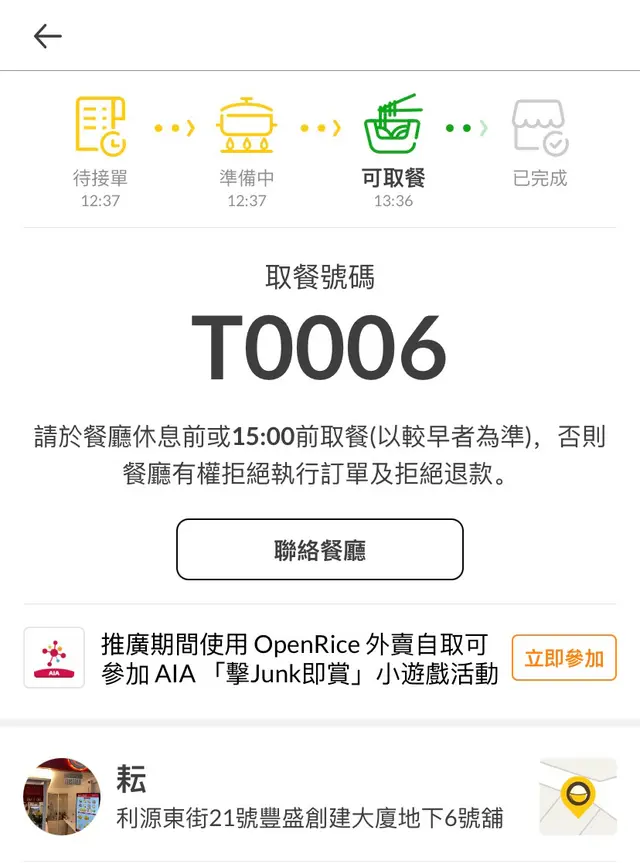Open the 耘 restaurant page
Viewport: 640px width, 863px height.
point(130,780)
